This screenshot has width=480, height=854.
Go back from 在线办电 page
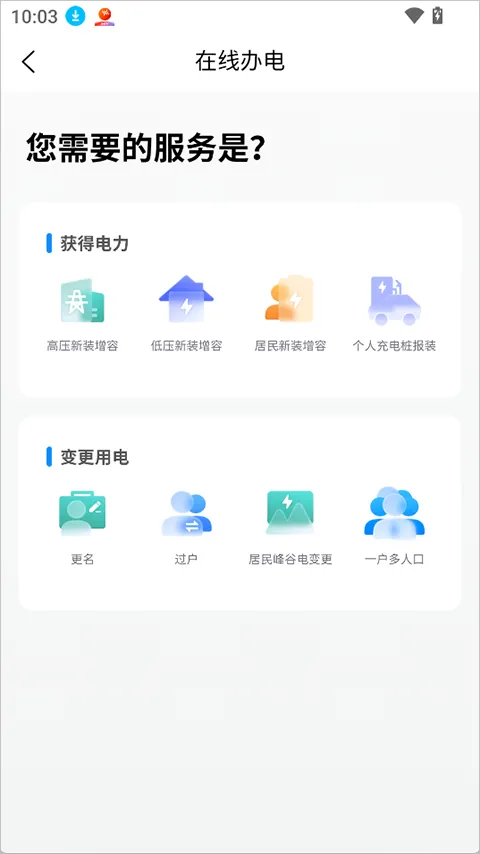(28, 62)
